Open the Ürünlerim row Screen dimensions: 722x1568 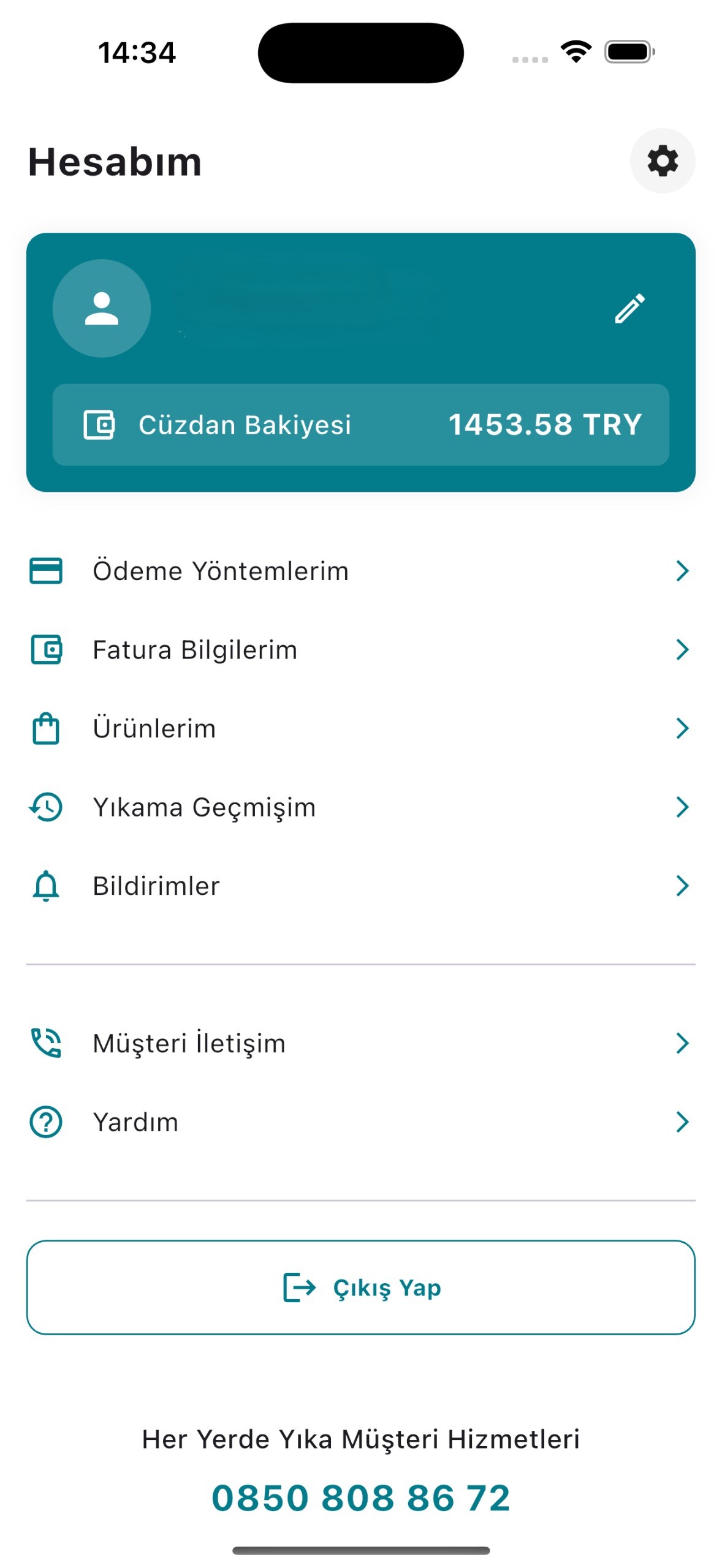tap(360, 728)
